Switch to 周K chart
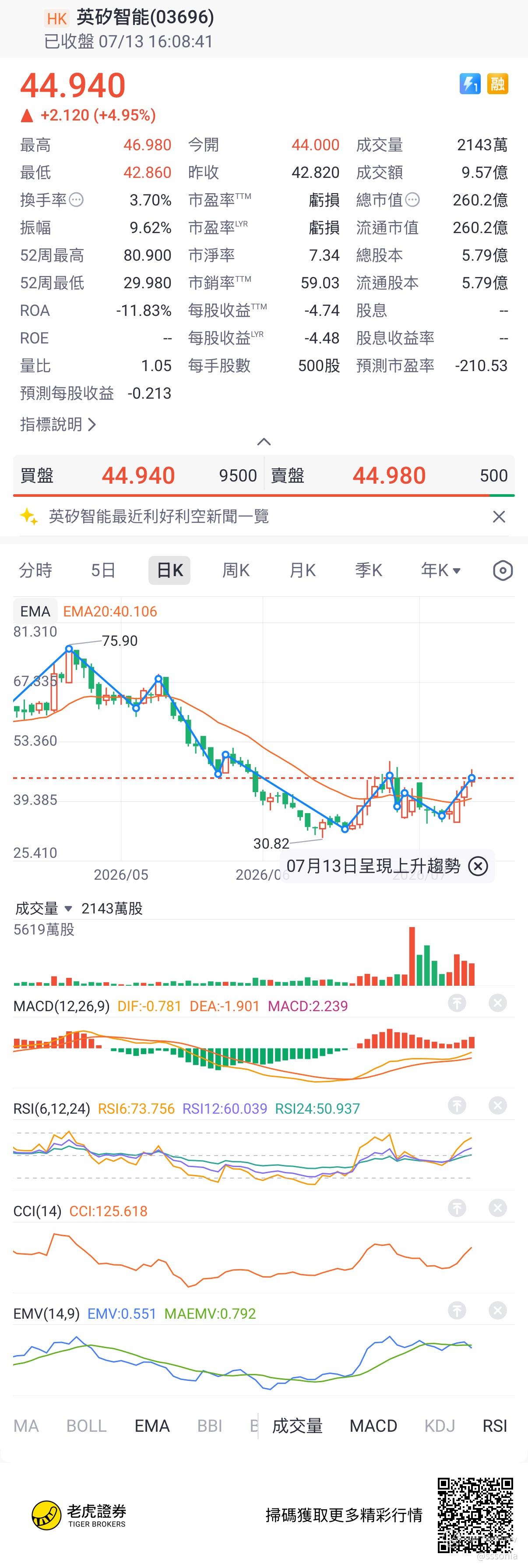 pos(236,570)
